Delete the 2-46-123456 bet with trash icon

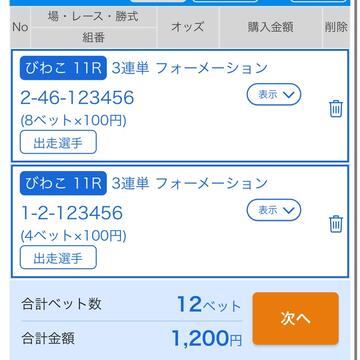336,108
